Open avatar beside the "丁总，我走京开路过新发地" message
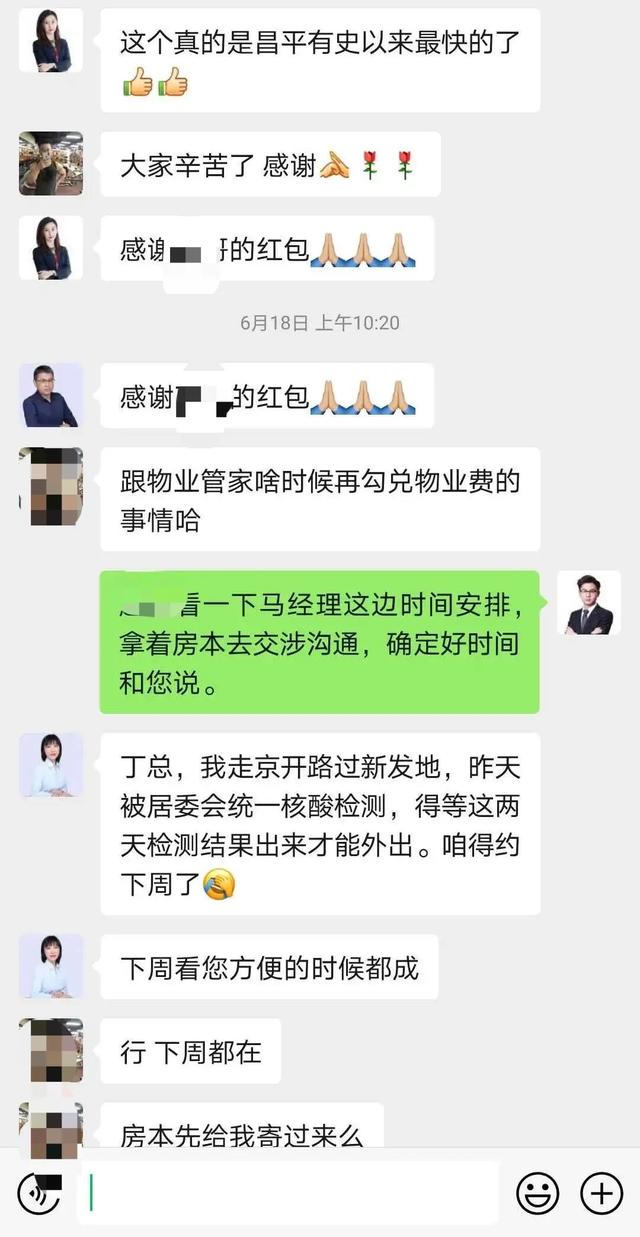 click(51, 765)
